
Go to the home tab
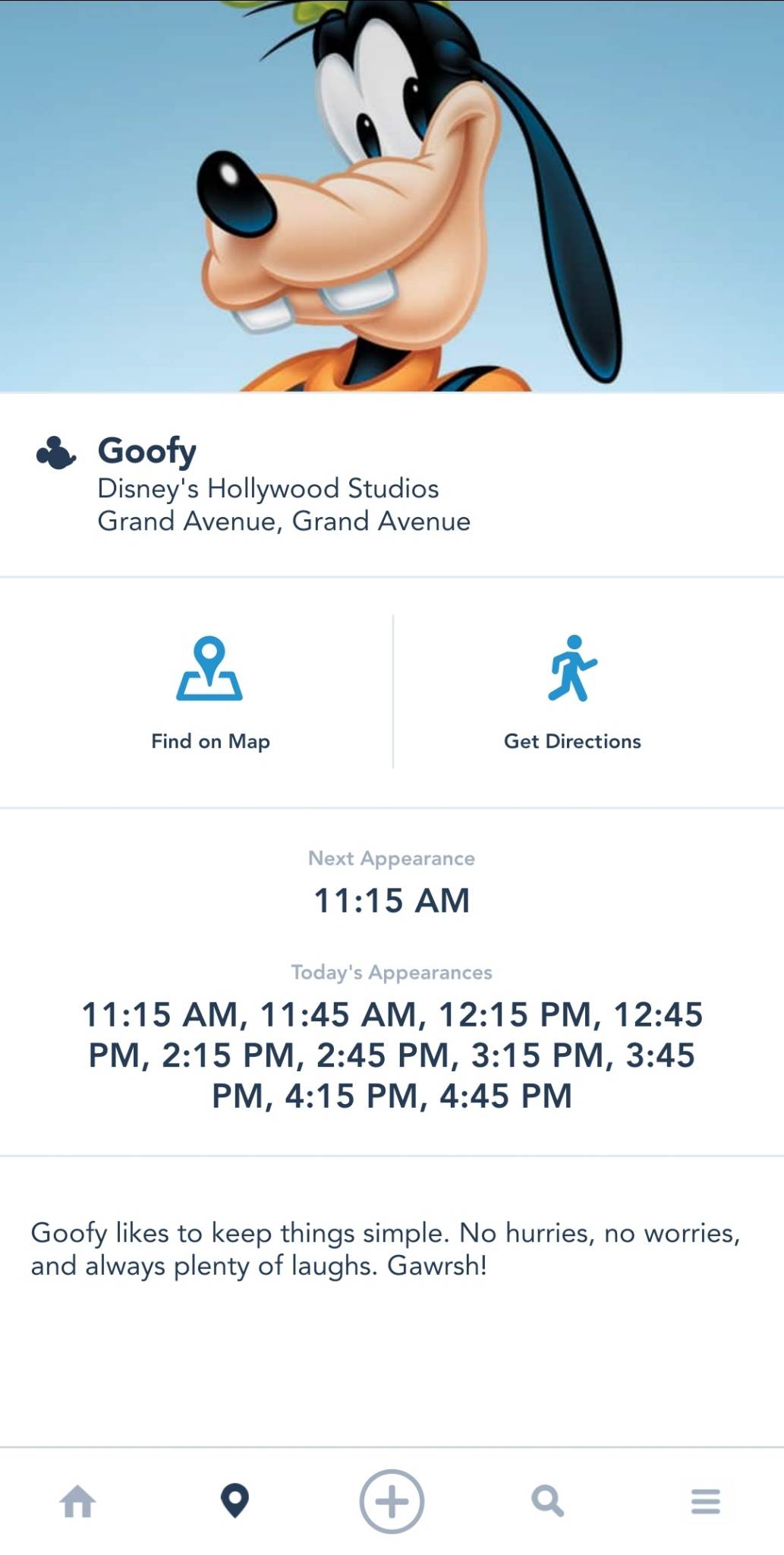[78, 1501]
